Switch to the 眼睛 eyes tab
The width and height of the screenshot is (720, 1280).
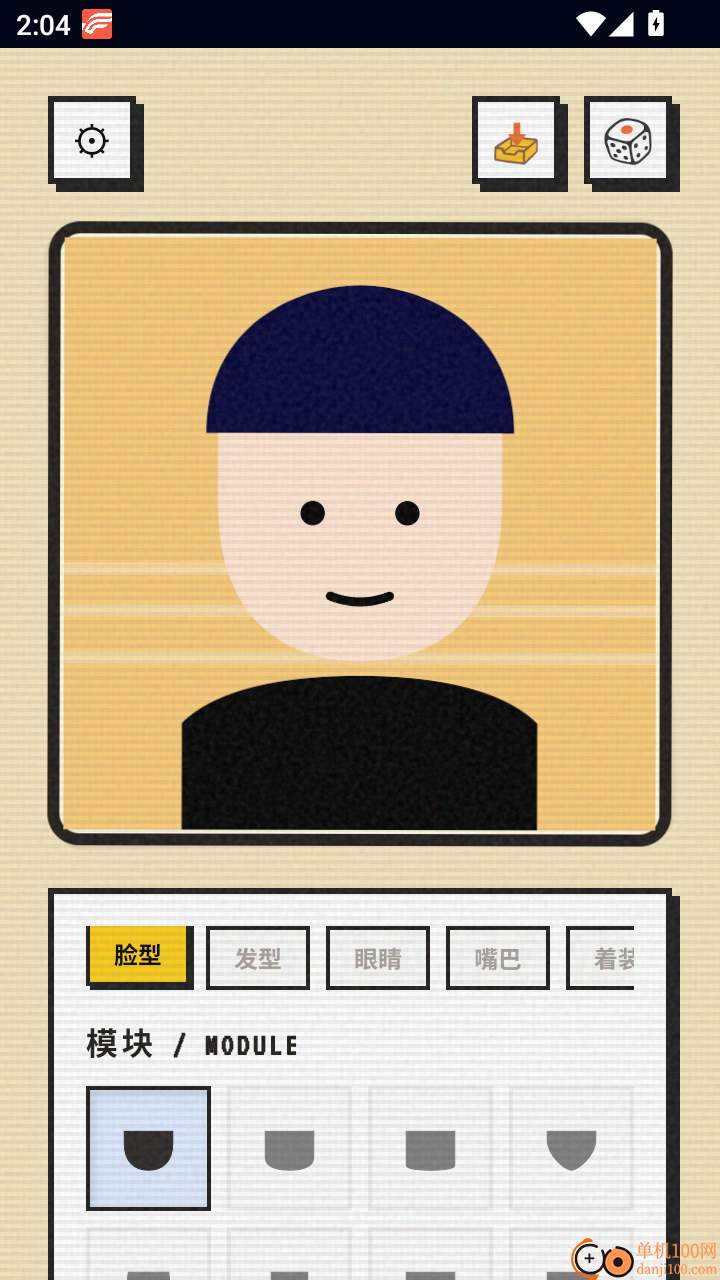(378, 958)
